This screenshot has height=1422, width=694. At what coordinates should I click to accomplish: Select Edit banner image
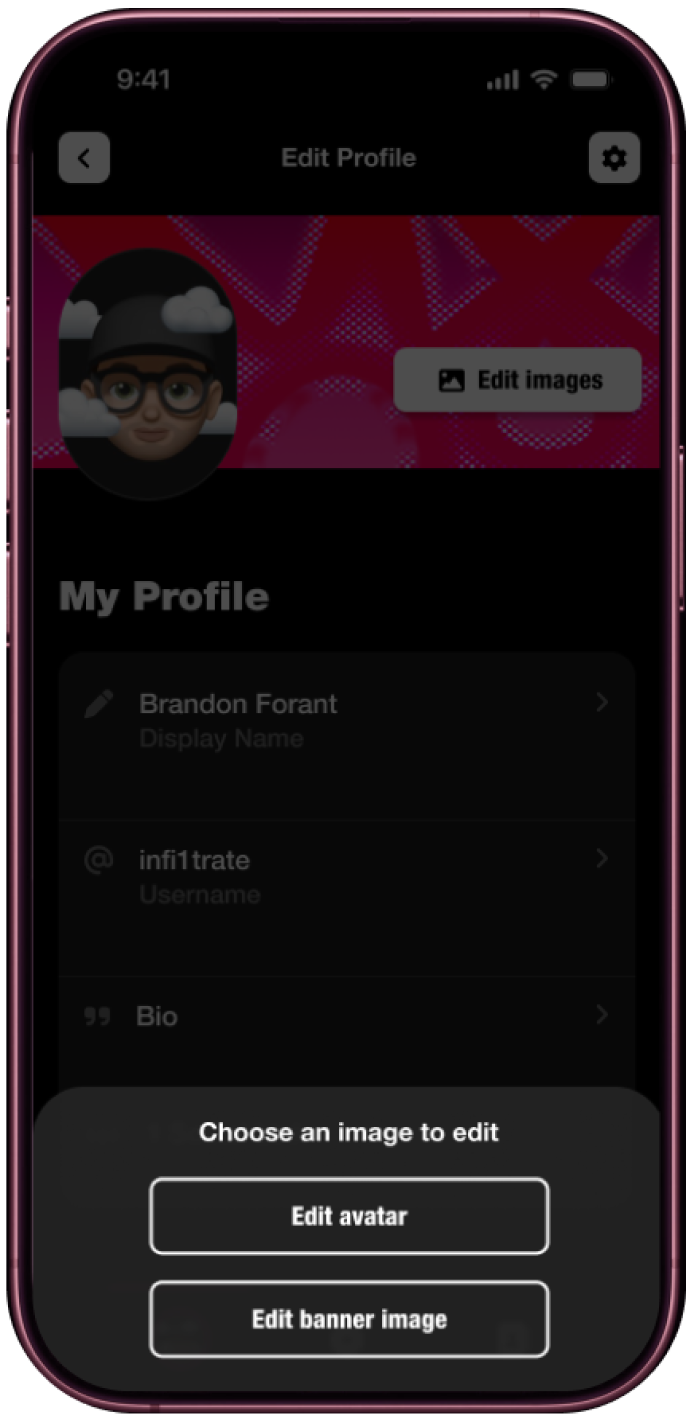coord(349,1319)
